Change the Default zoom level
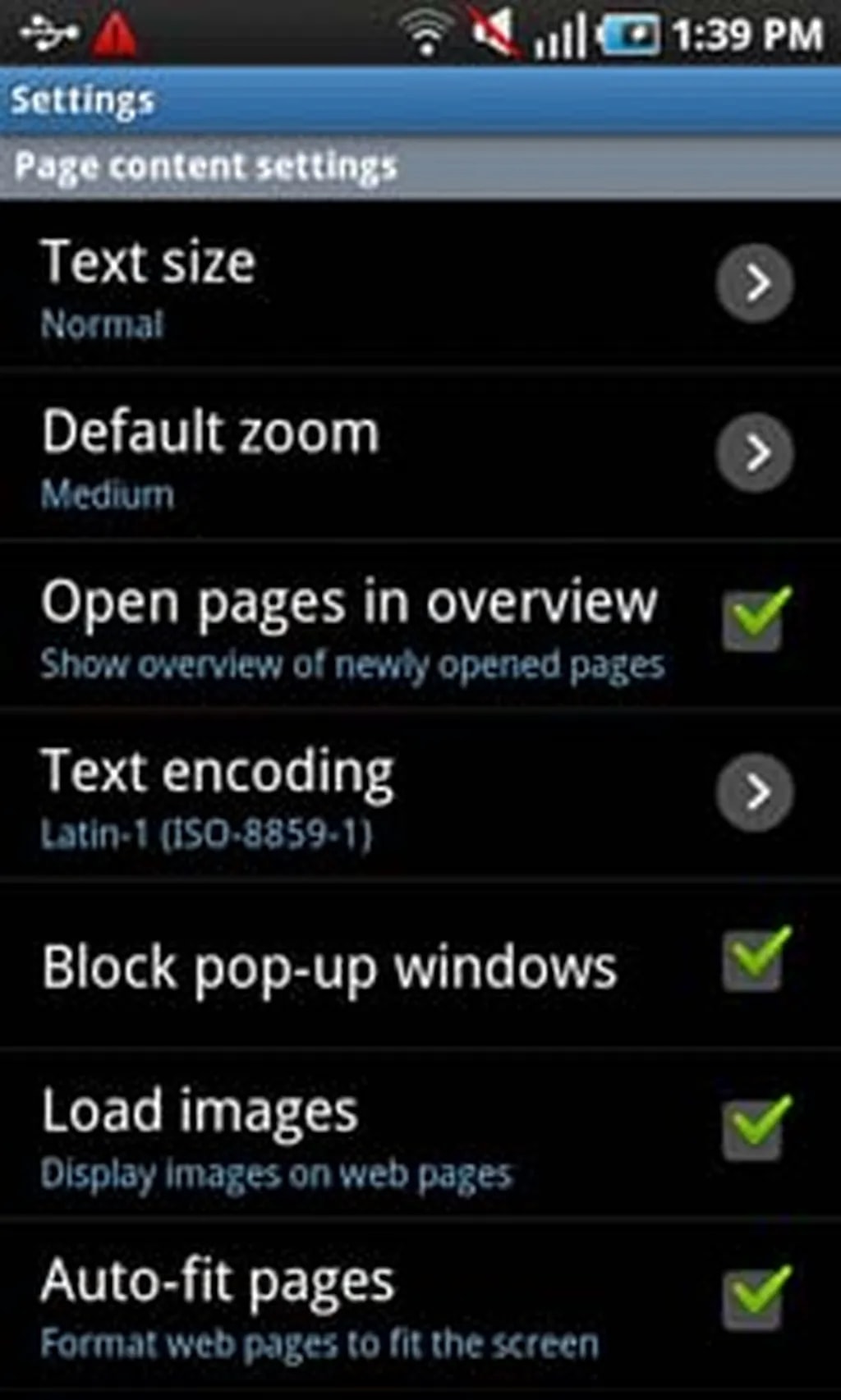Image resolution: width=841 pixels, height=1400 pixels. 754,452
